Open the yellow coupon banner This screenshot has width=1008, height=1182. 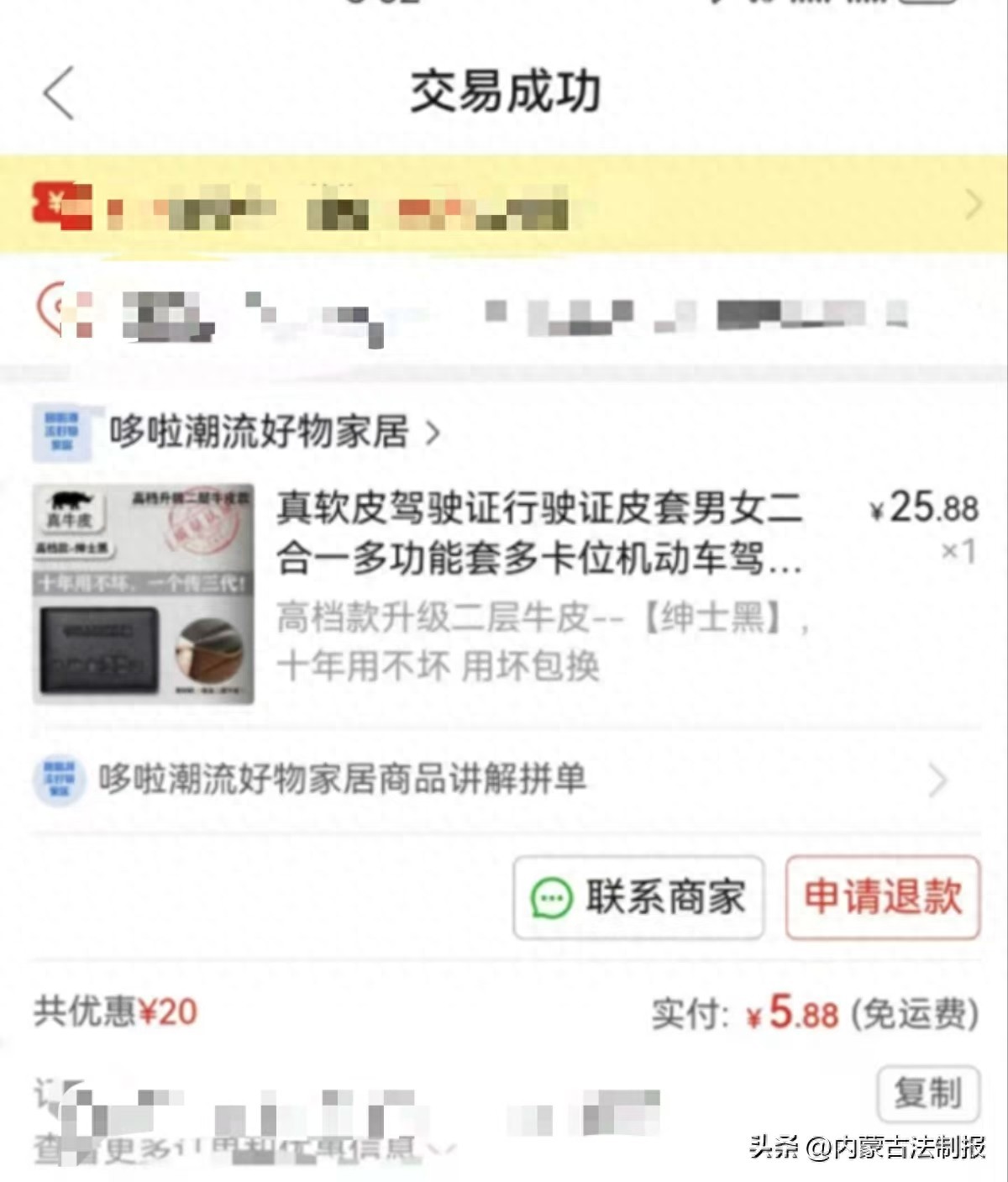504,204
